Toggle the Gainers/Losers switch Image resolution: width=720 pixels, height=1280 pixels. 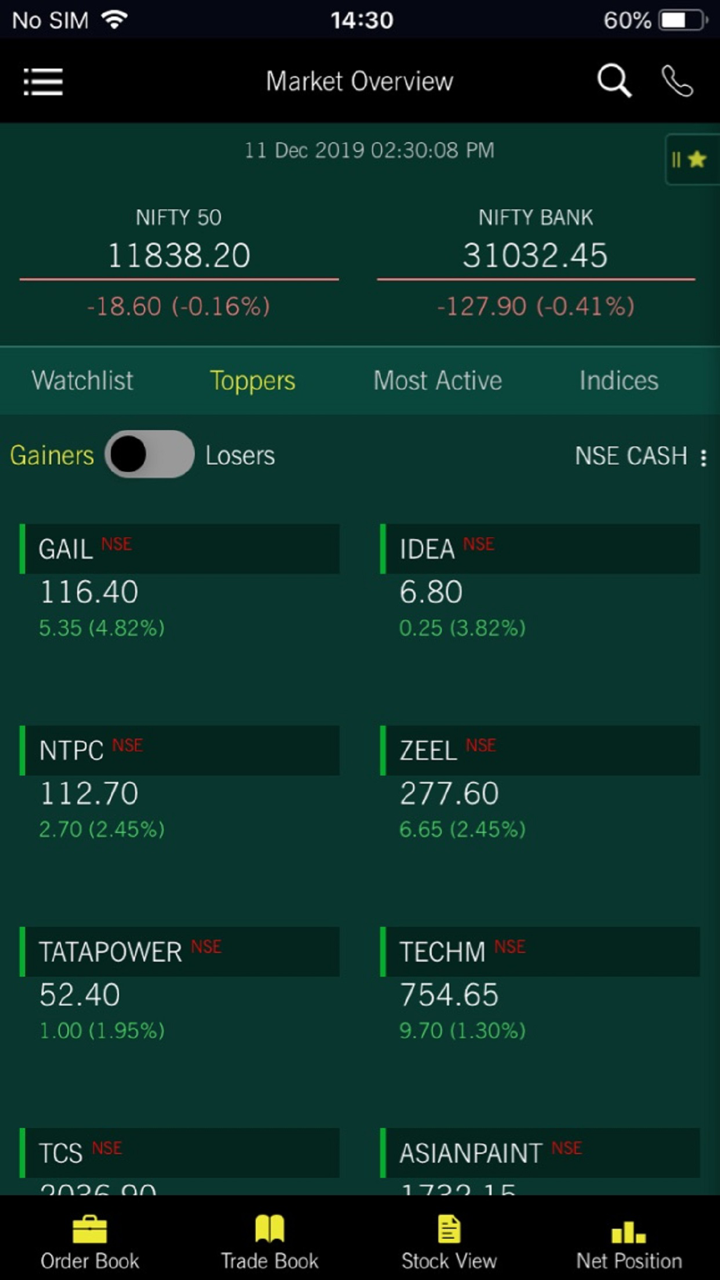150,455
